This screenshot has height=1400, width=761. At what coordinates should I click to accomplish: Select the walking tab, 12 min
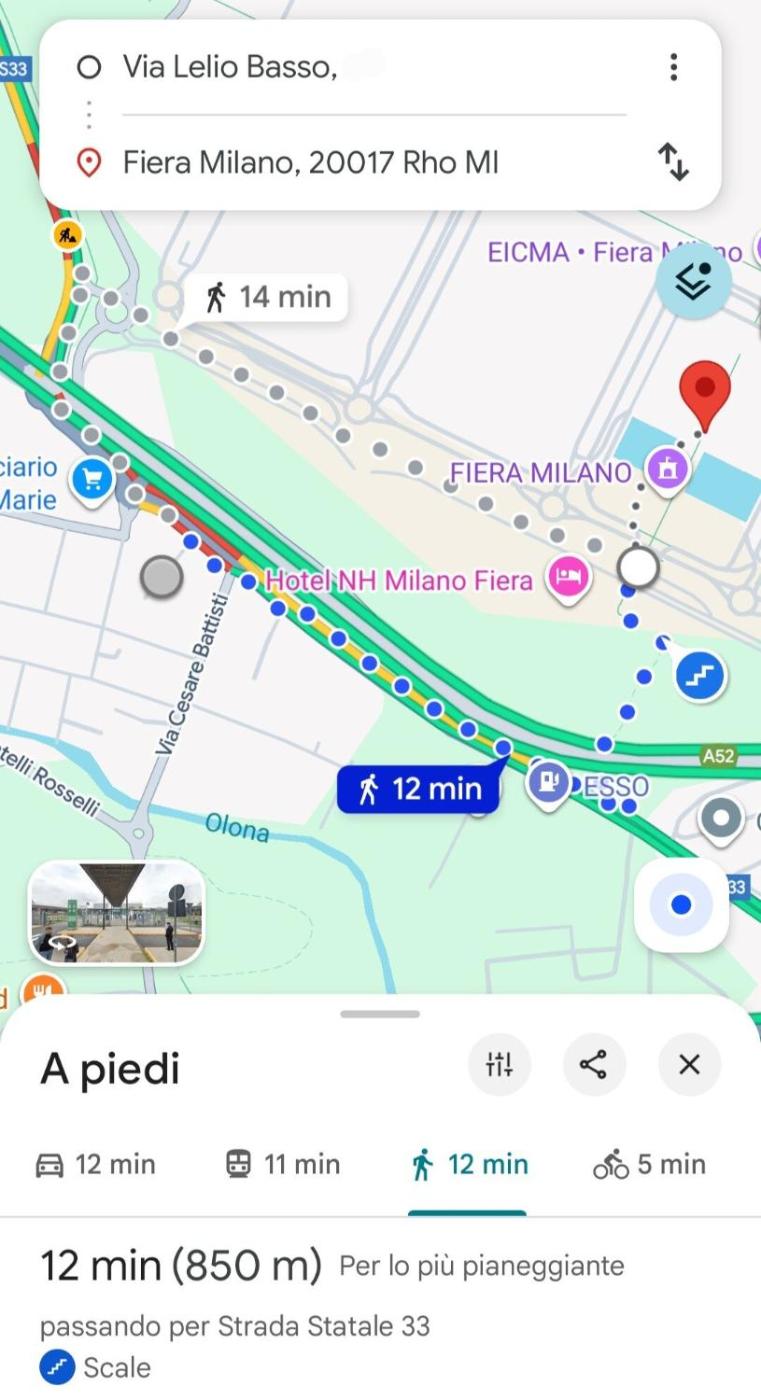click(x=469, y=1164)
